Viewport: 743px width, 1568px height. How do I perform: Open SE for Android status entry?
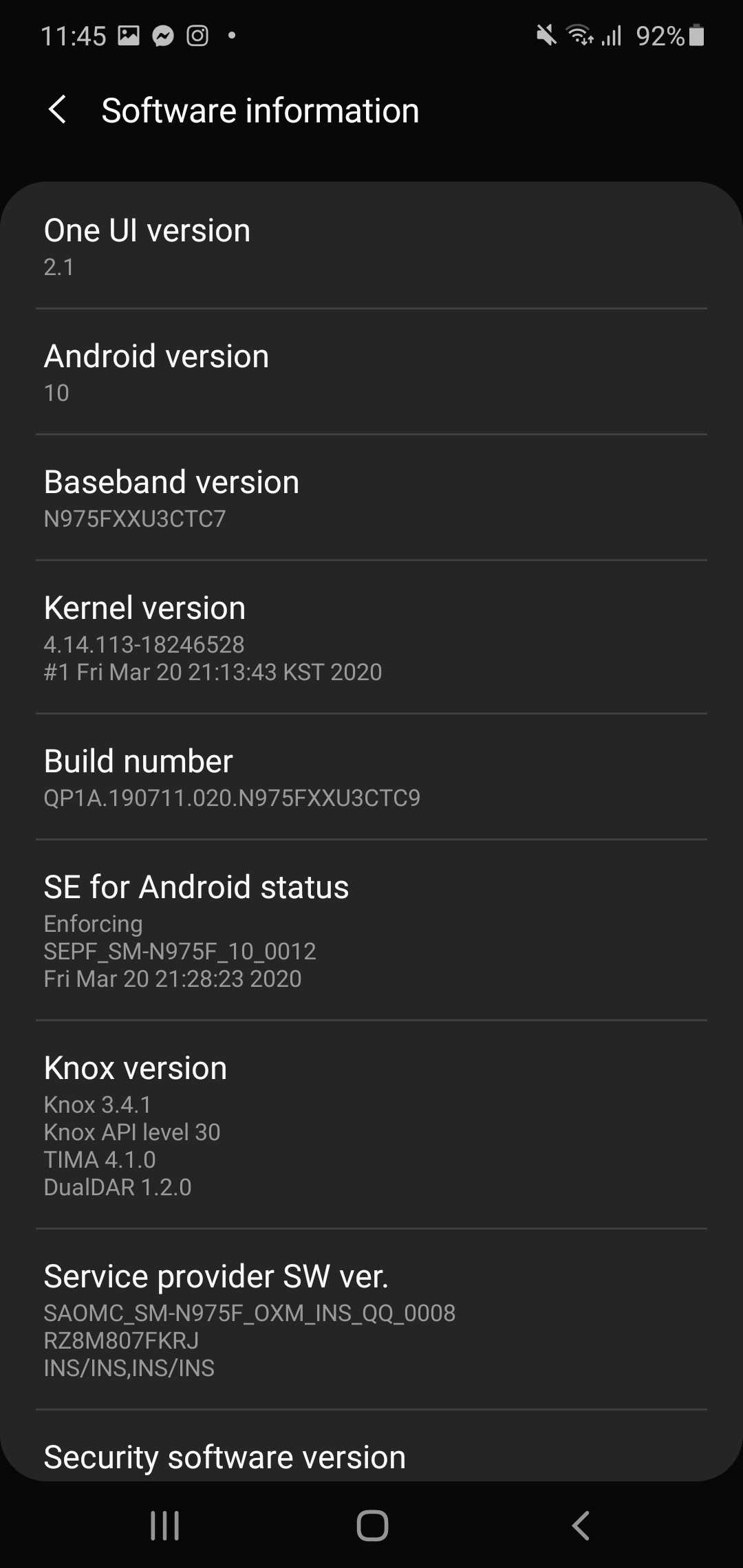[371, 930]
